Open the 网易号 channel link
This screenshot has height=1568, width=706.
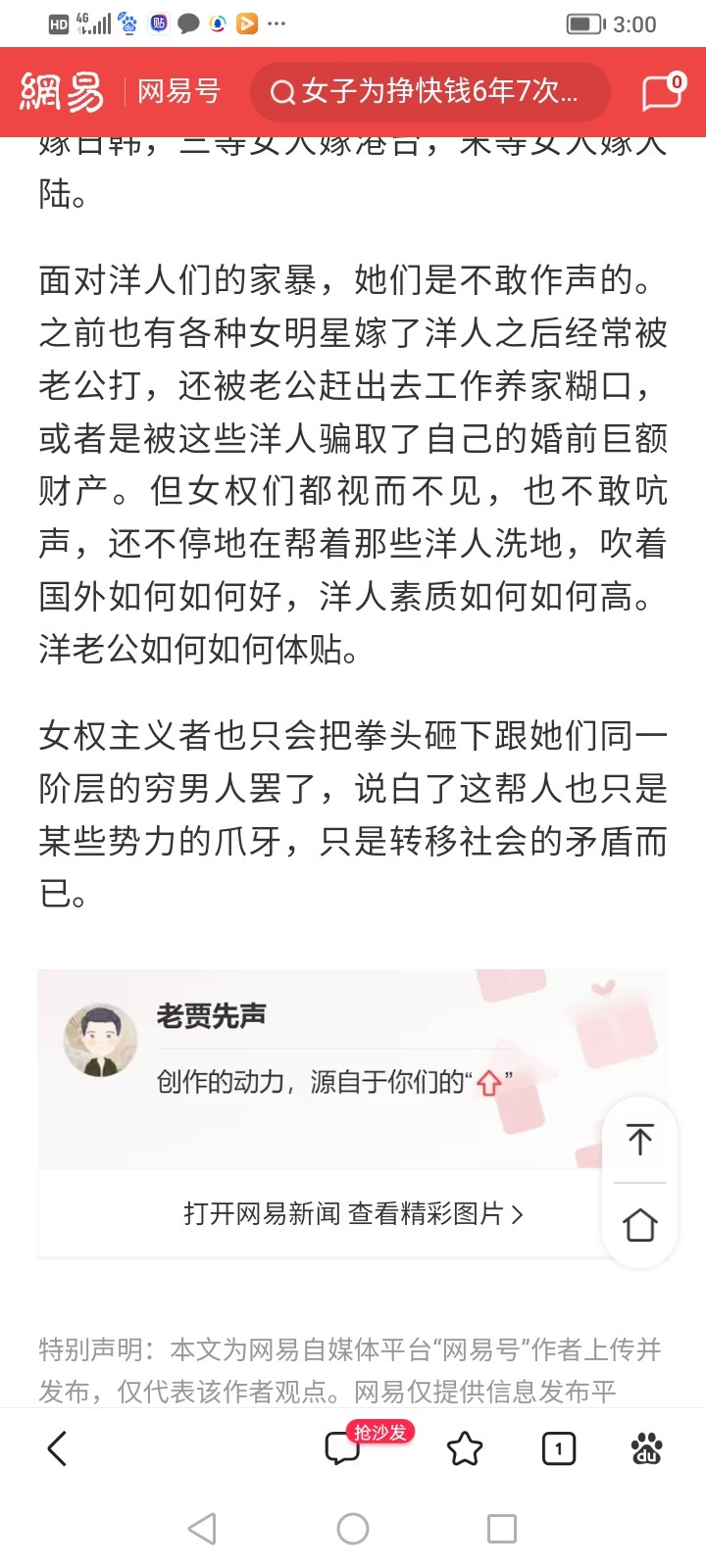178,92
